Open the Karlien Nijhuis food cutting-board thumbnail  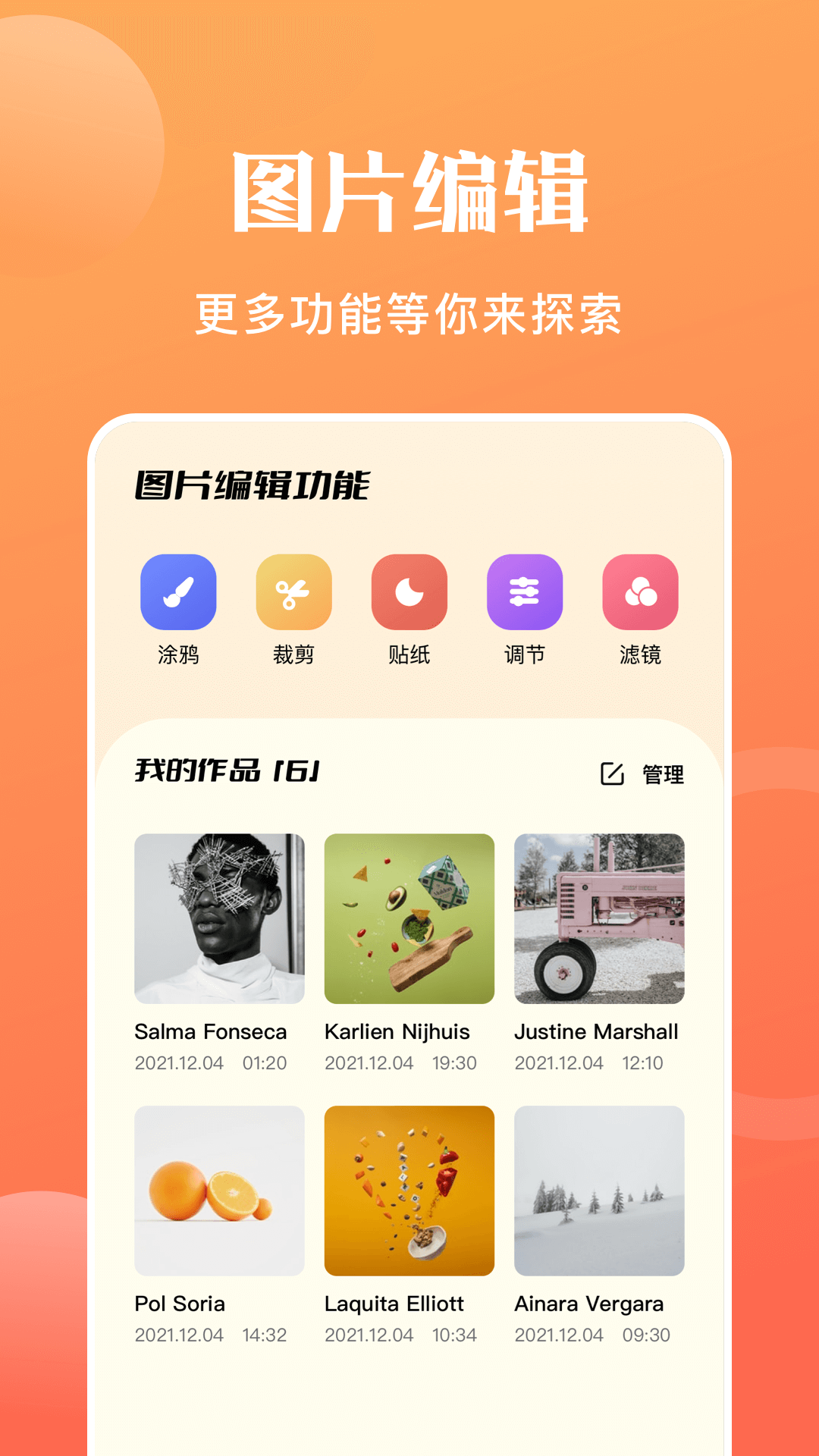click(x=409, y=920)
